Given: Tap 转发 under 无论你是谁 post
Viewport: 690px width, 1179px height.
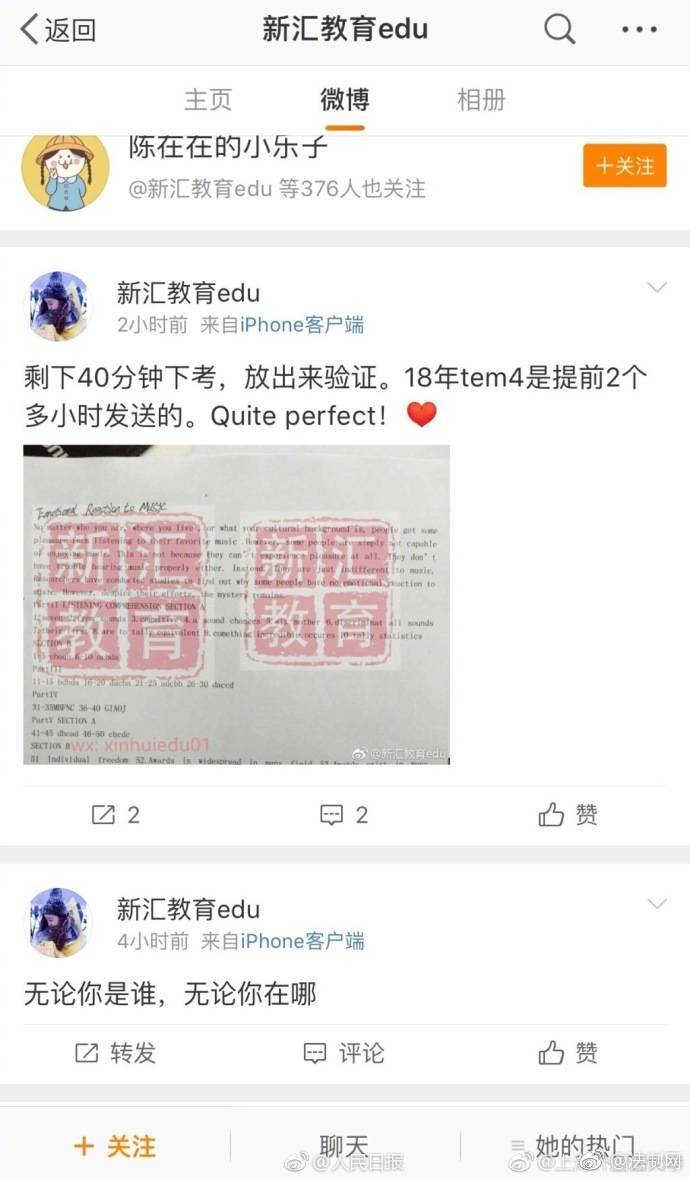Looking at the screenshot, I should [115, 1053].
